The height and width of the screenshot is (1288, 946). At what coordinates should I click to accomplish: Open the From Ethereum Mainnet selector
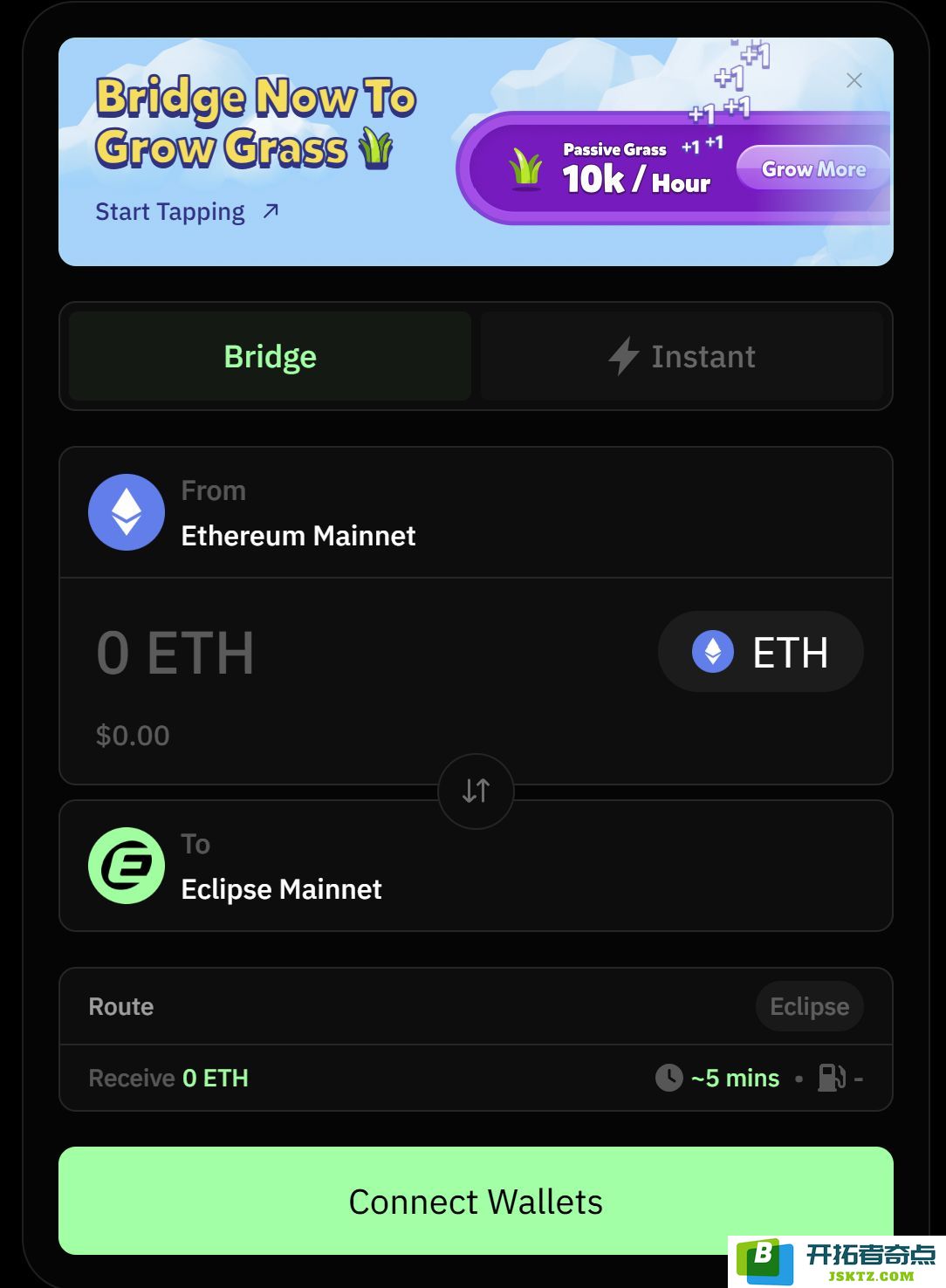(476, 513)
